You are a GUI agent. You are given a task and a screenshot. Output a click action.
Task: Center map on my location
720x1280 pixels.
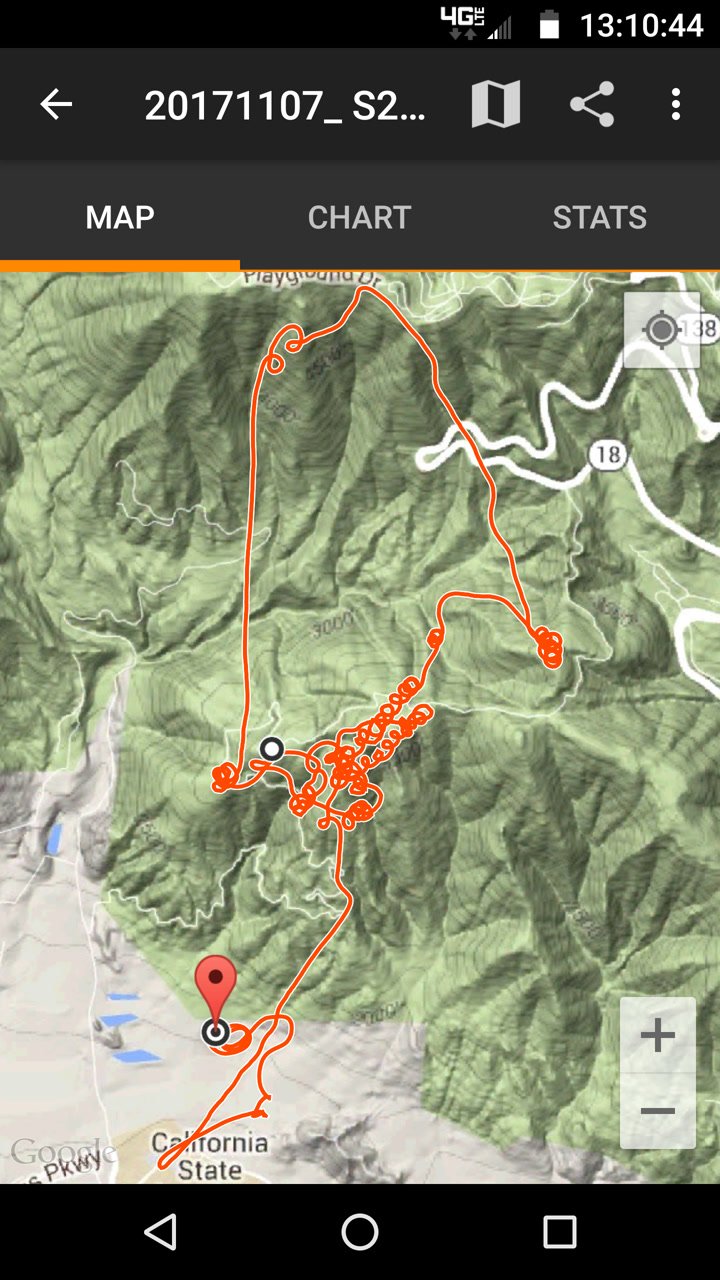(660, 329)
